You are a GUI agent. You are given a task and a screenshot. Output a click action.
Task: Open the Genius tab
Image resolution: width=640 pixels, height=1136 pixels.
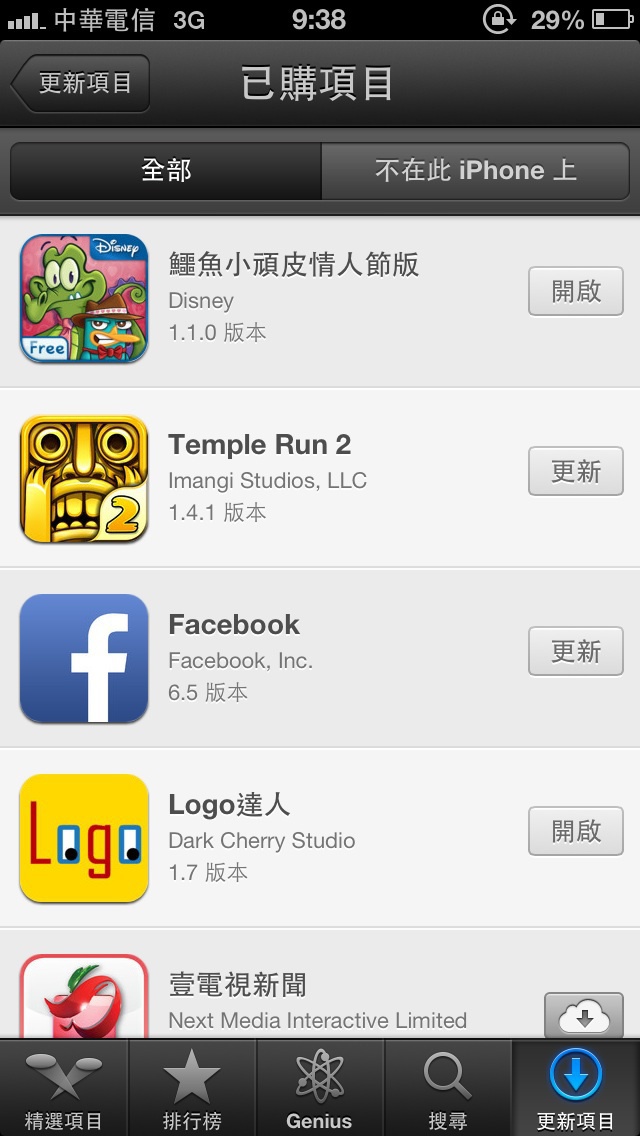click(320, 1088)
